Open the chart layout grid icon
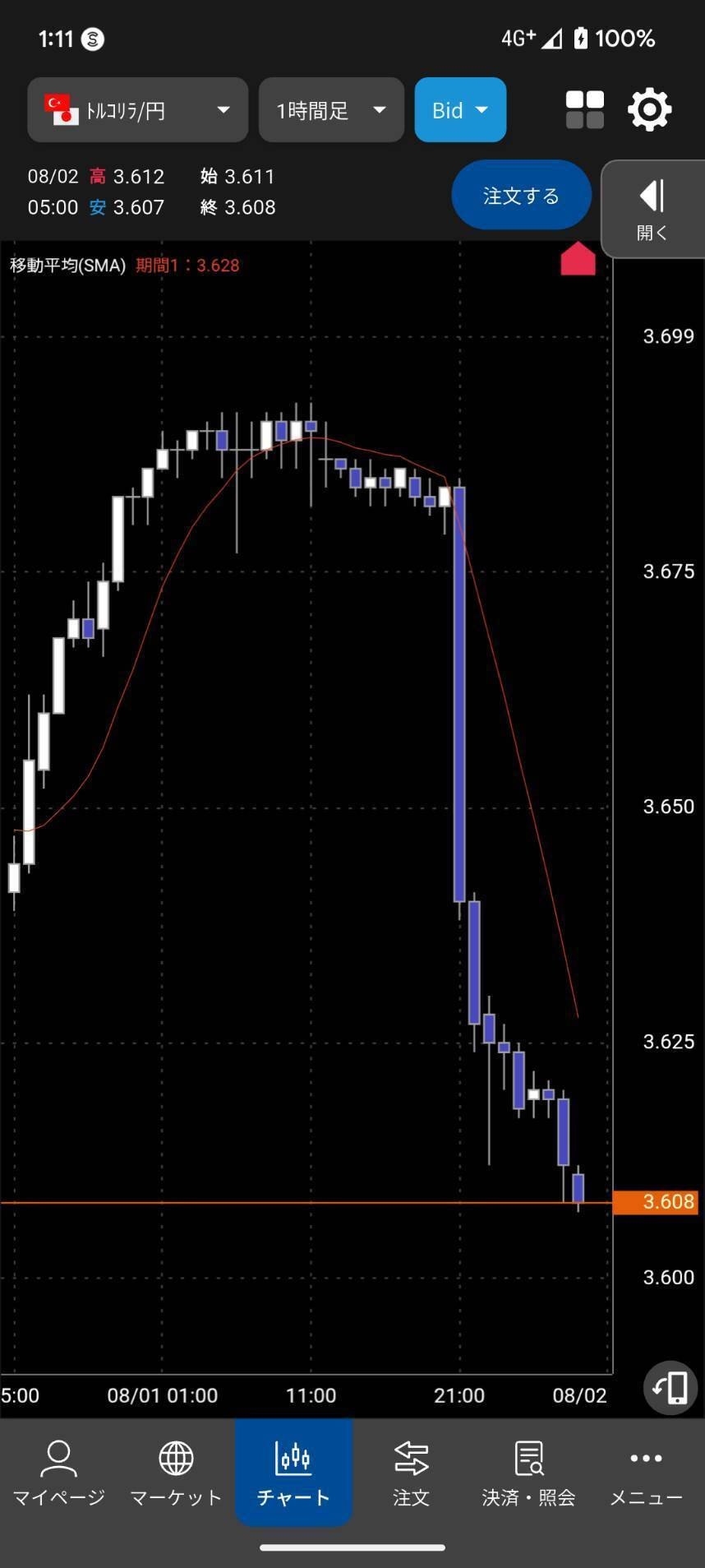Viewport: 705px width, 1568px height. tap(584, 110)
